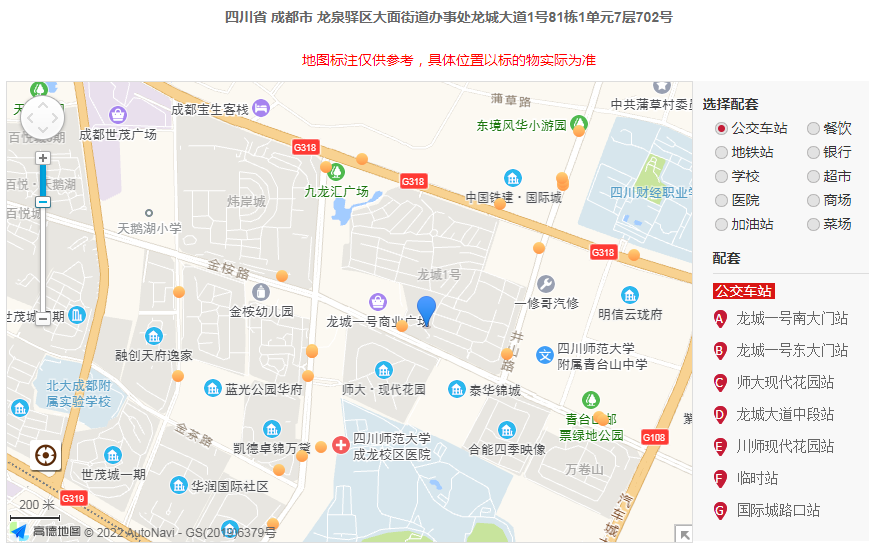Open 师大现代花园站 bus stop entry

[x=784, y=383]
